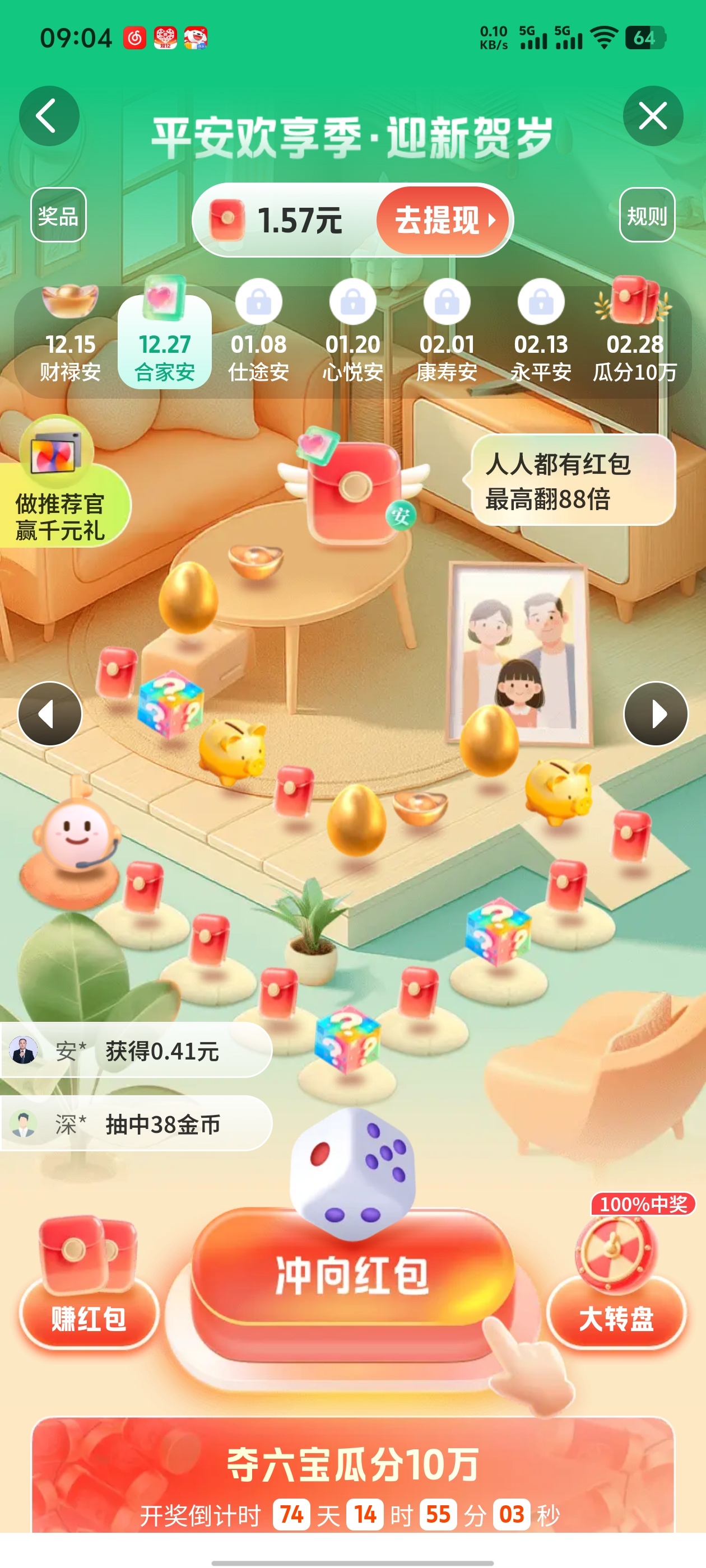The image size is (706, 1568).
Task: Go to the previous scene with the left arrow
Action: tap(50, 713)
